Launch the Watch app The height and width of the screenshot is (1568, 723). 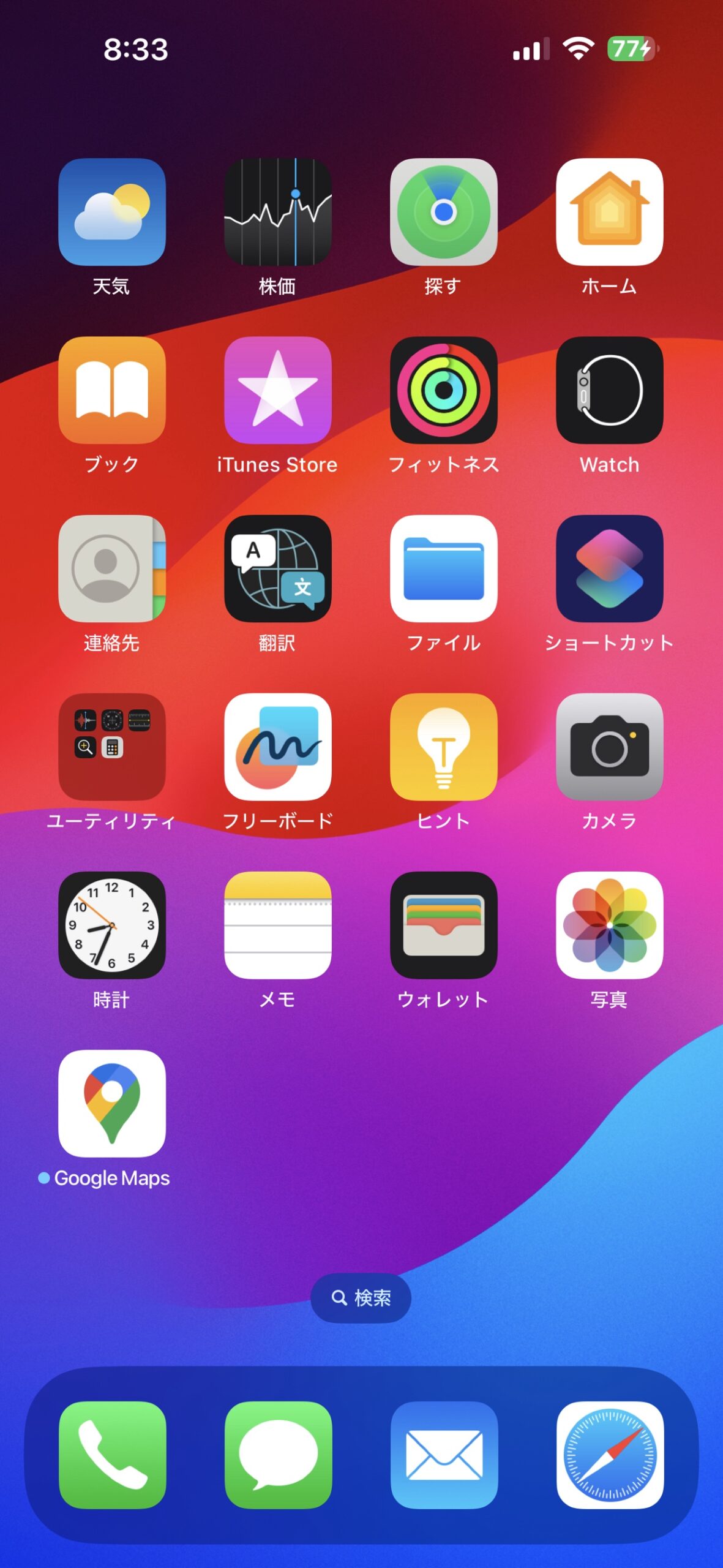(609, 390)
